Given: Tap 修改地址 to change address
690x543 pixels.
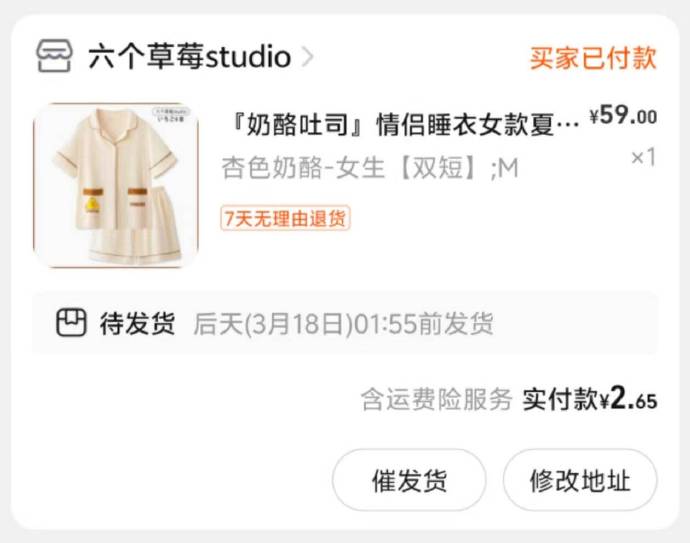Looking at the screenshot, I should pos(580,481).
